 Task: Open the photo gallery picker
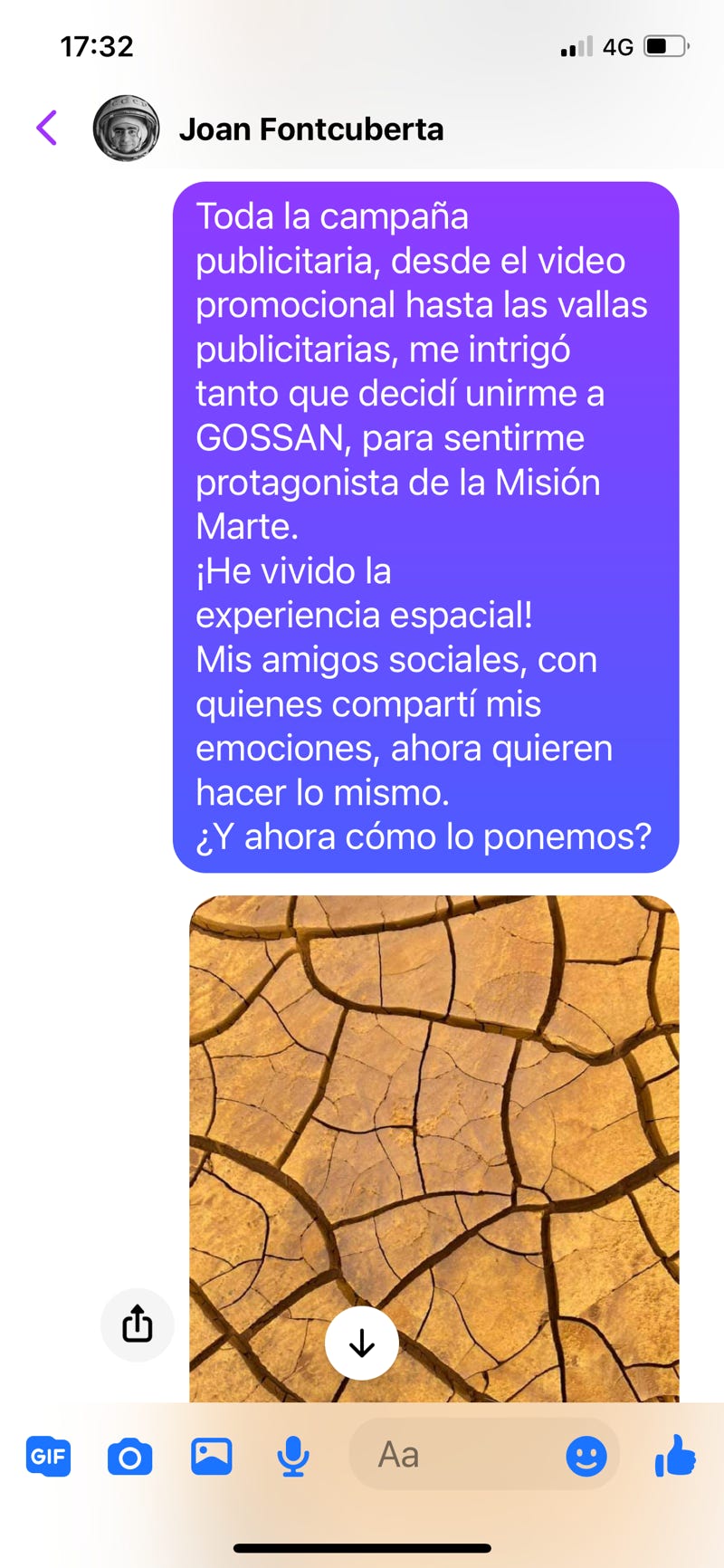(x=212, y=1457)
